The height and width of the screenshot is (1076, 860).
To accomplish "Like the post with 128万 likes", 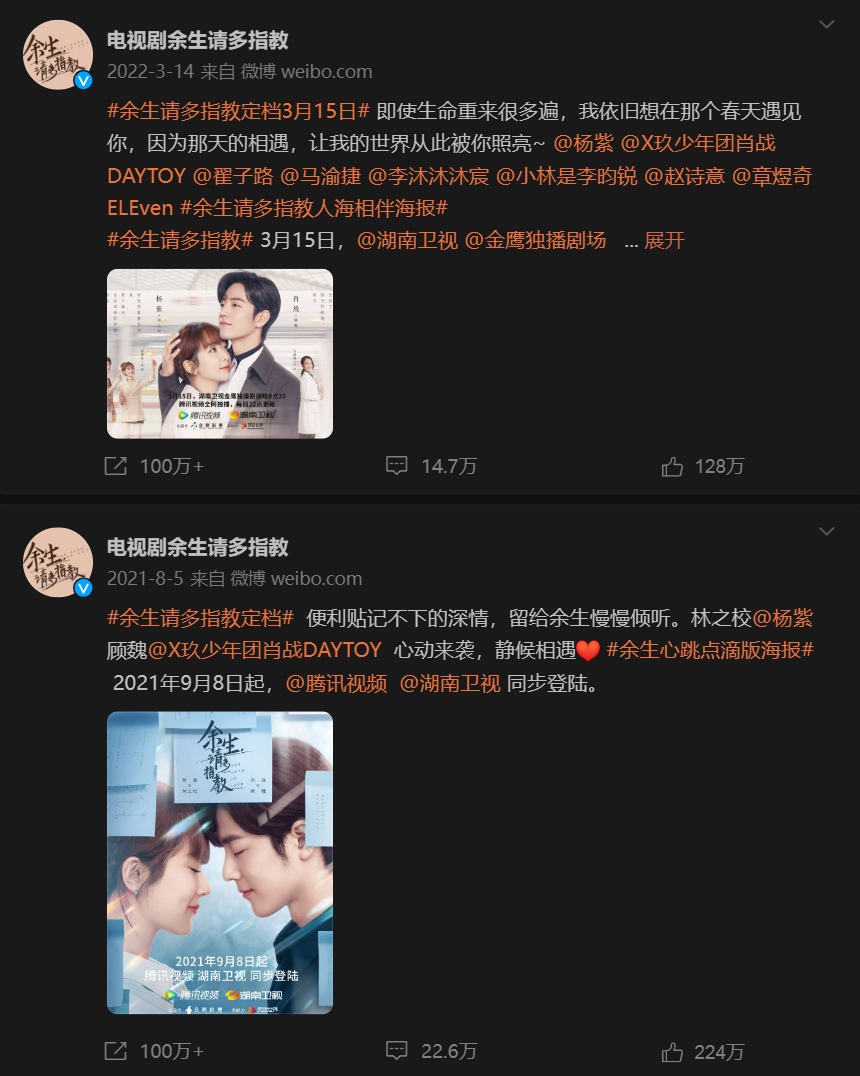I will (702, 467).
